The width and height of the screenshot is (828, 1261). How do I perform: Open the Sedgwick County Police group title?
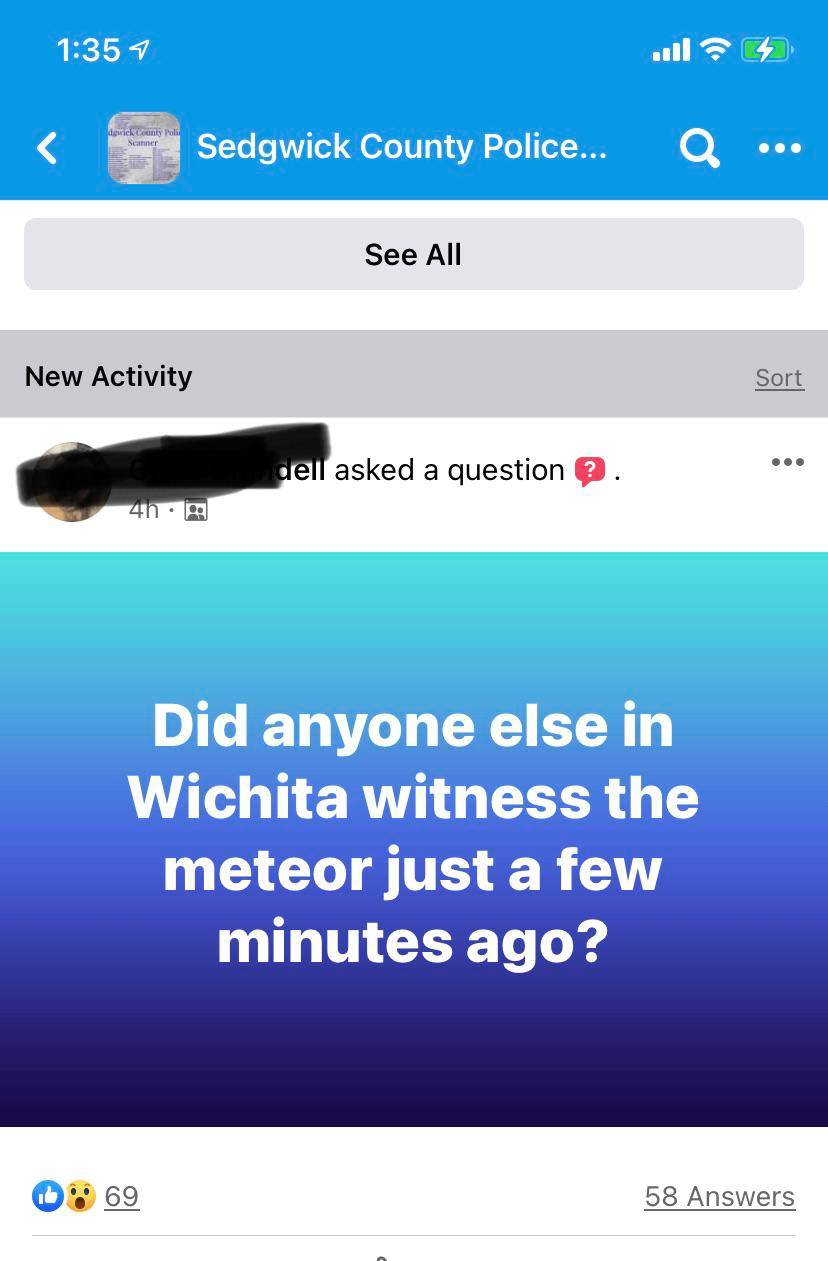pyautogui.click(x=401, y=147)
